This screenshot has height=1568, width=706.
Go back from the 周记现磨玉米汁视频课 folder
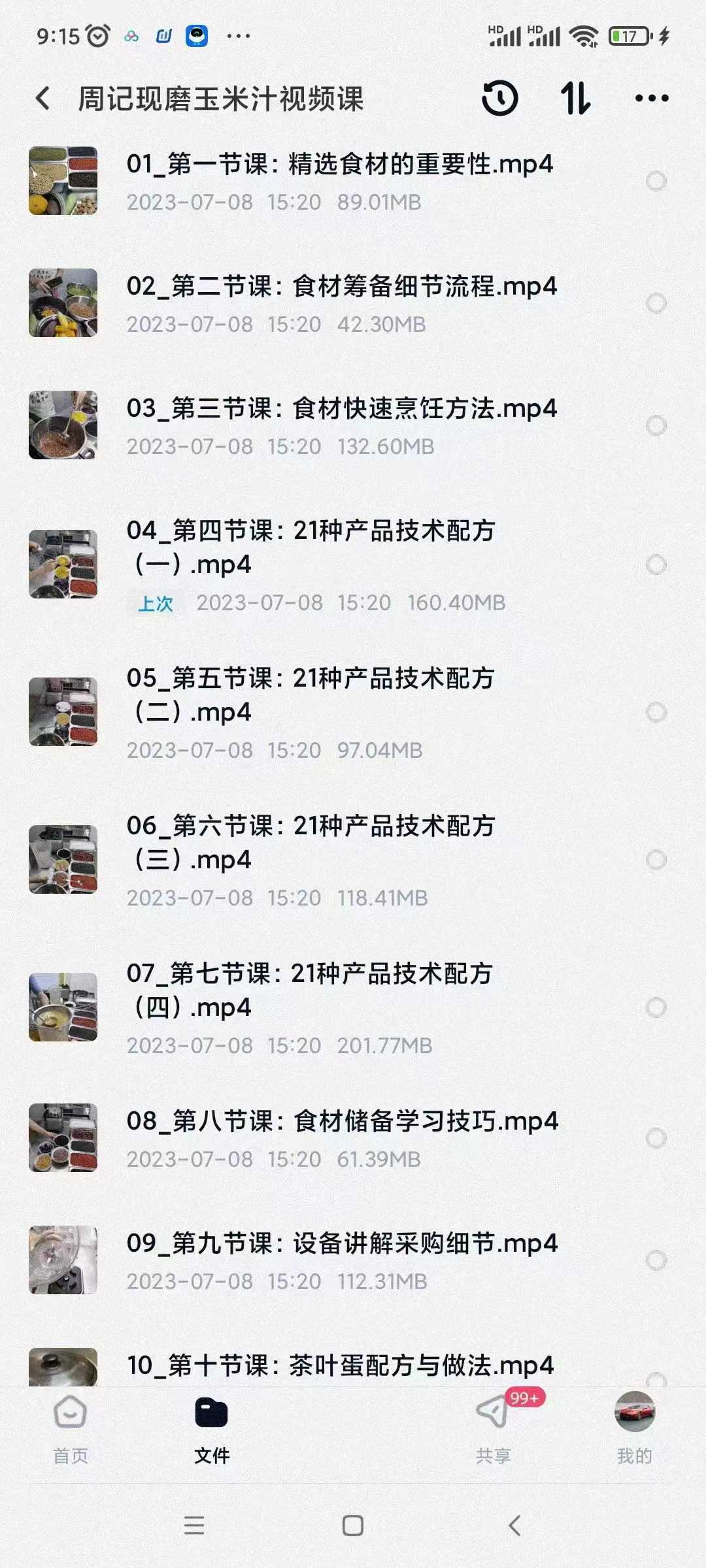click(43, 99)
